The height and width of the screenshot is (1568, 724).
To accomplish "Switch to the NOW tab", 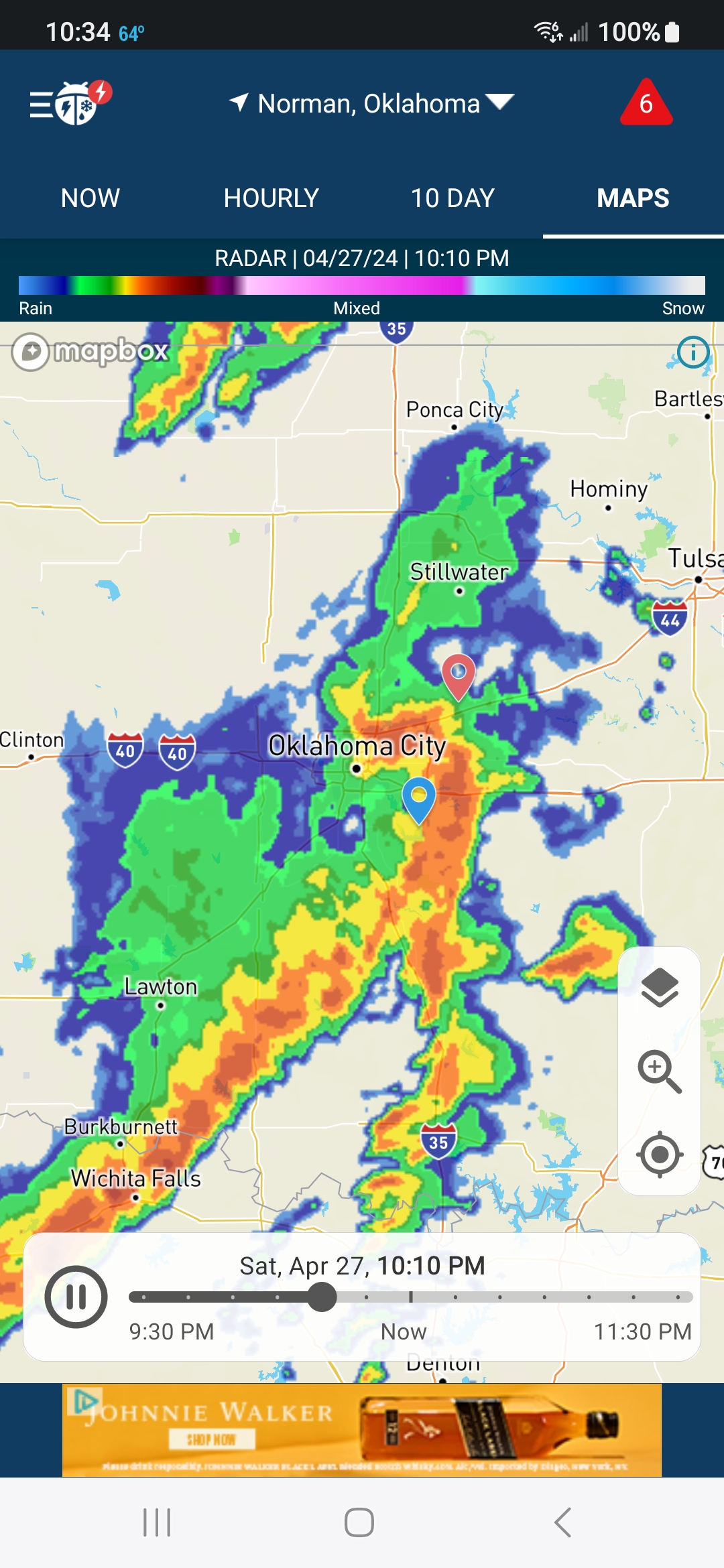I will click(90, 198).
